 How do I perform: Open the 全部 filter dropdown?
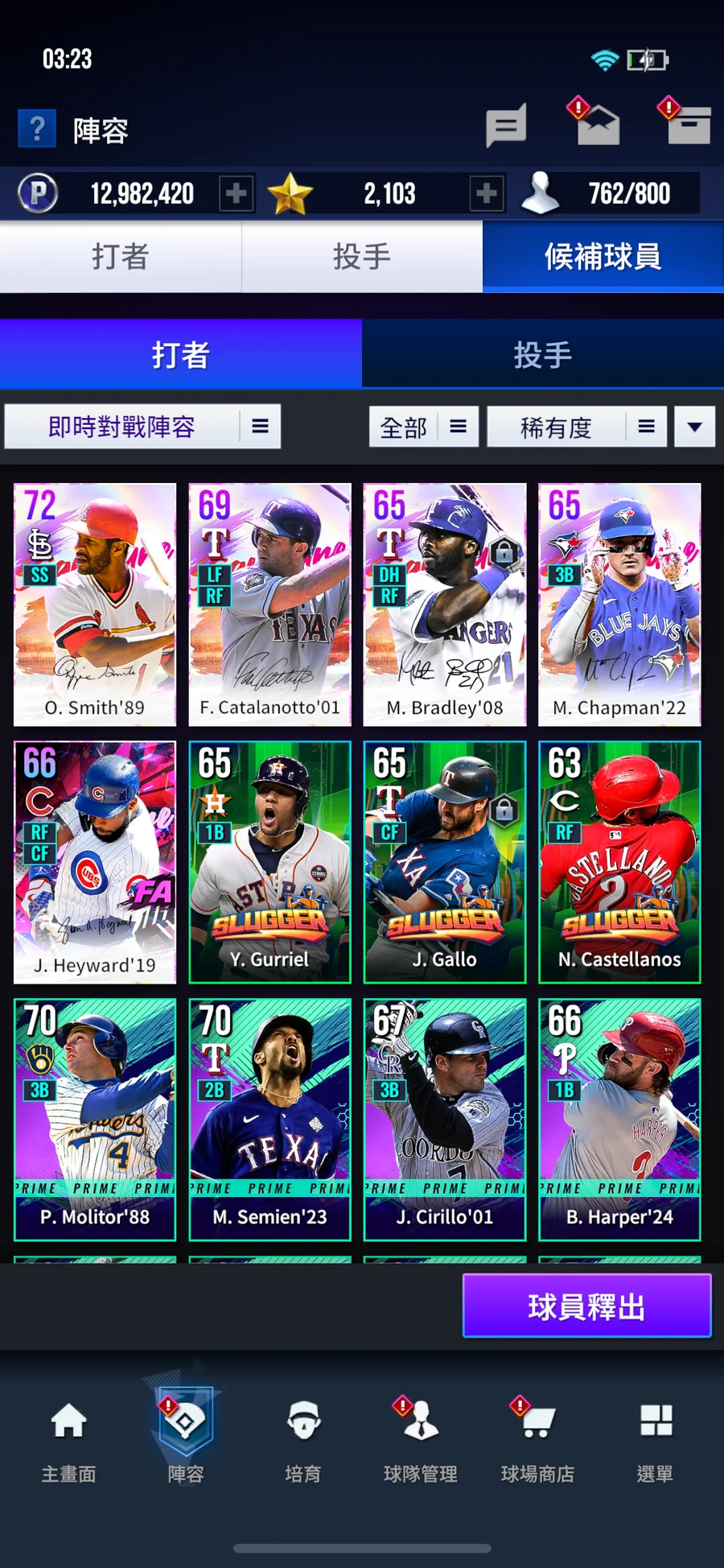[423, 427]
